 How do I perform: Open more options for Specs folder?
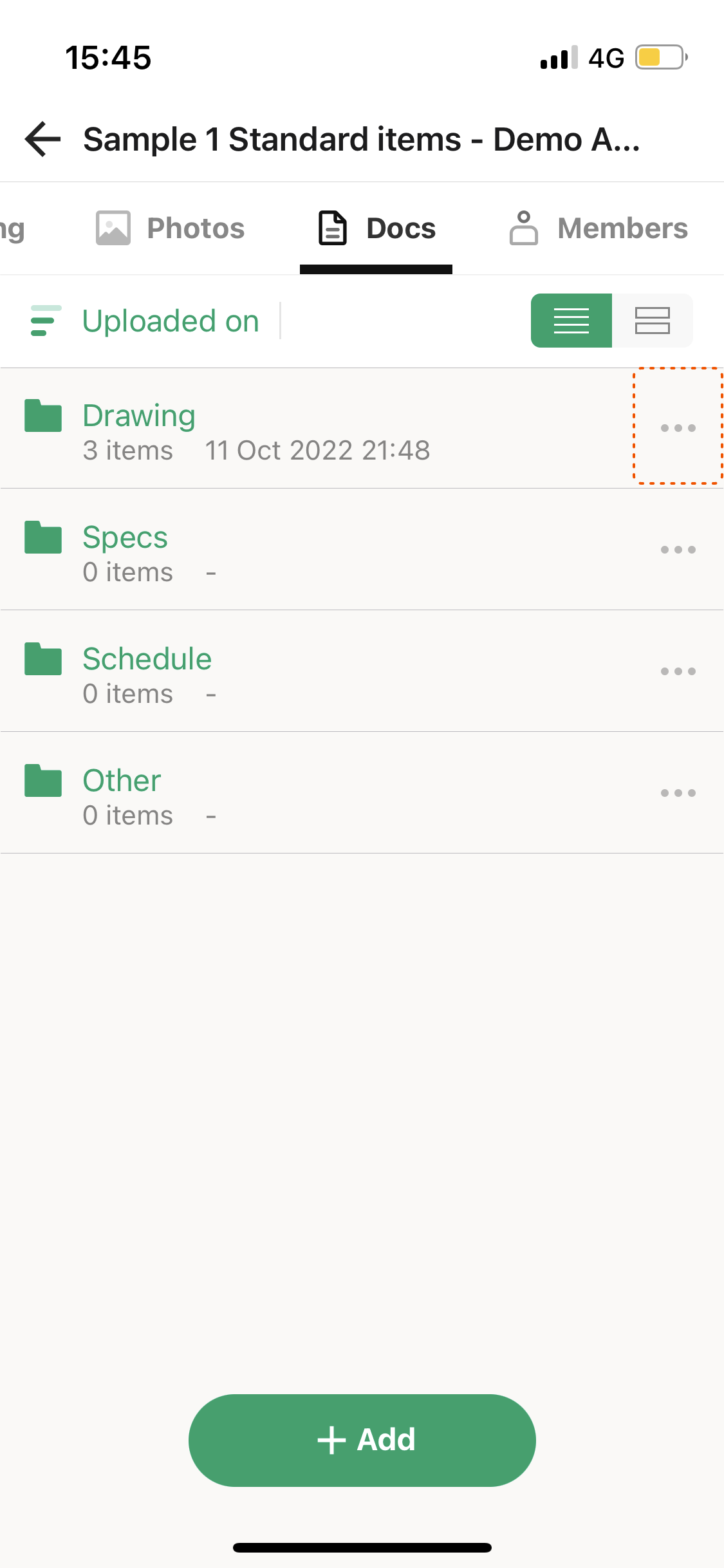pyautogui.click(x=678, y=550)
